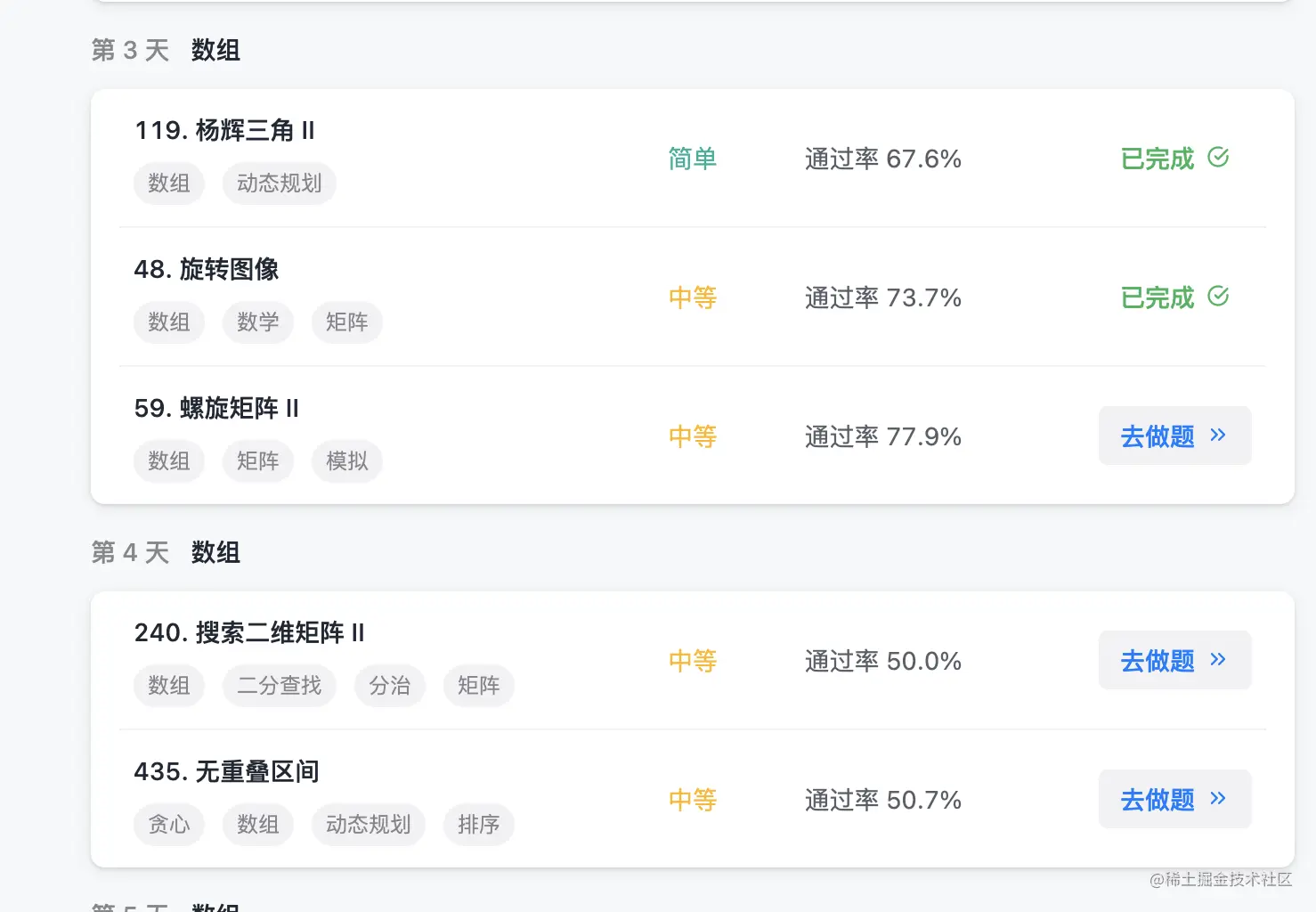This screenshot has height=912, width=1316.
Task: Open problem 435. 无重叠区间 title
Action: click(x=226, y=771)
